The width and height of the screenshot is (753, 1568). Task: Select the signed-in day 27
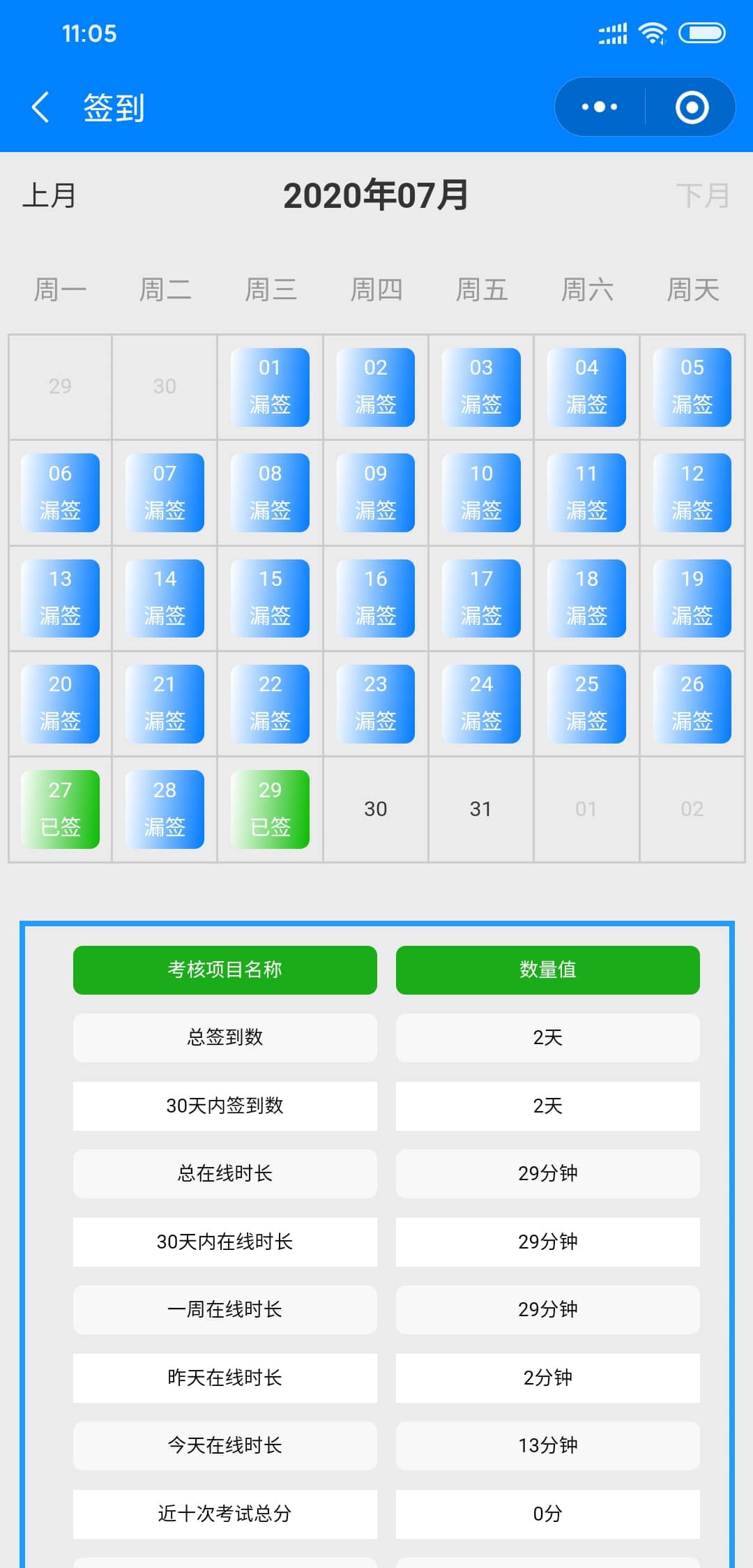coord(60,809)
